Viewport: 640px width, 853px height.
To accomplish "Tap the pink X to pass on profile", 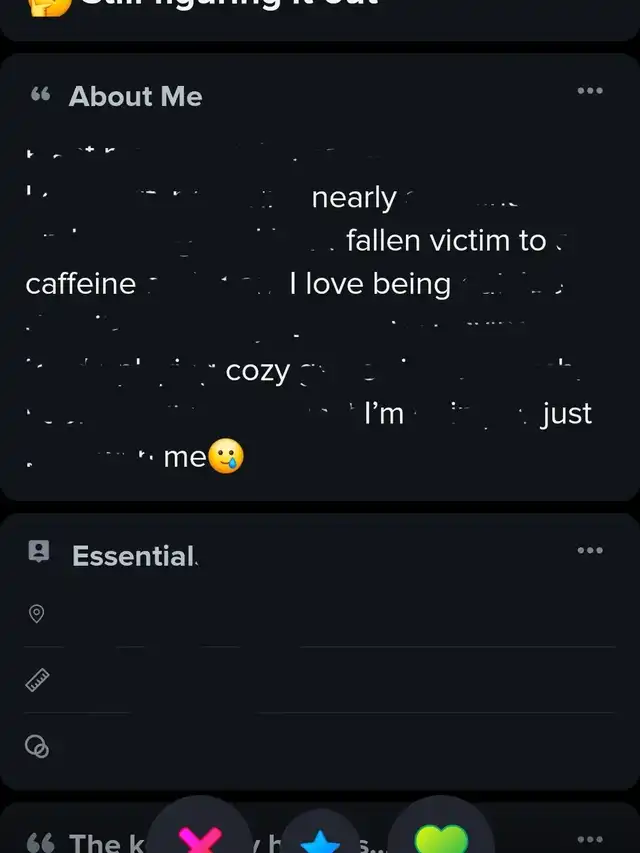I will [199, 838].
